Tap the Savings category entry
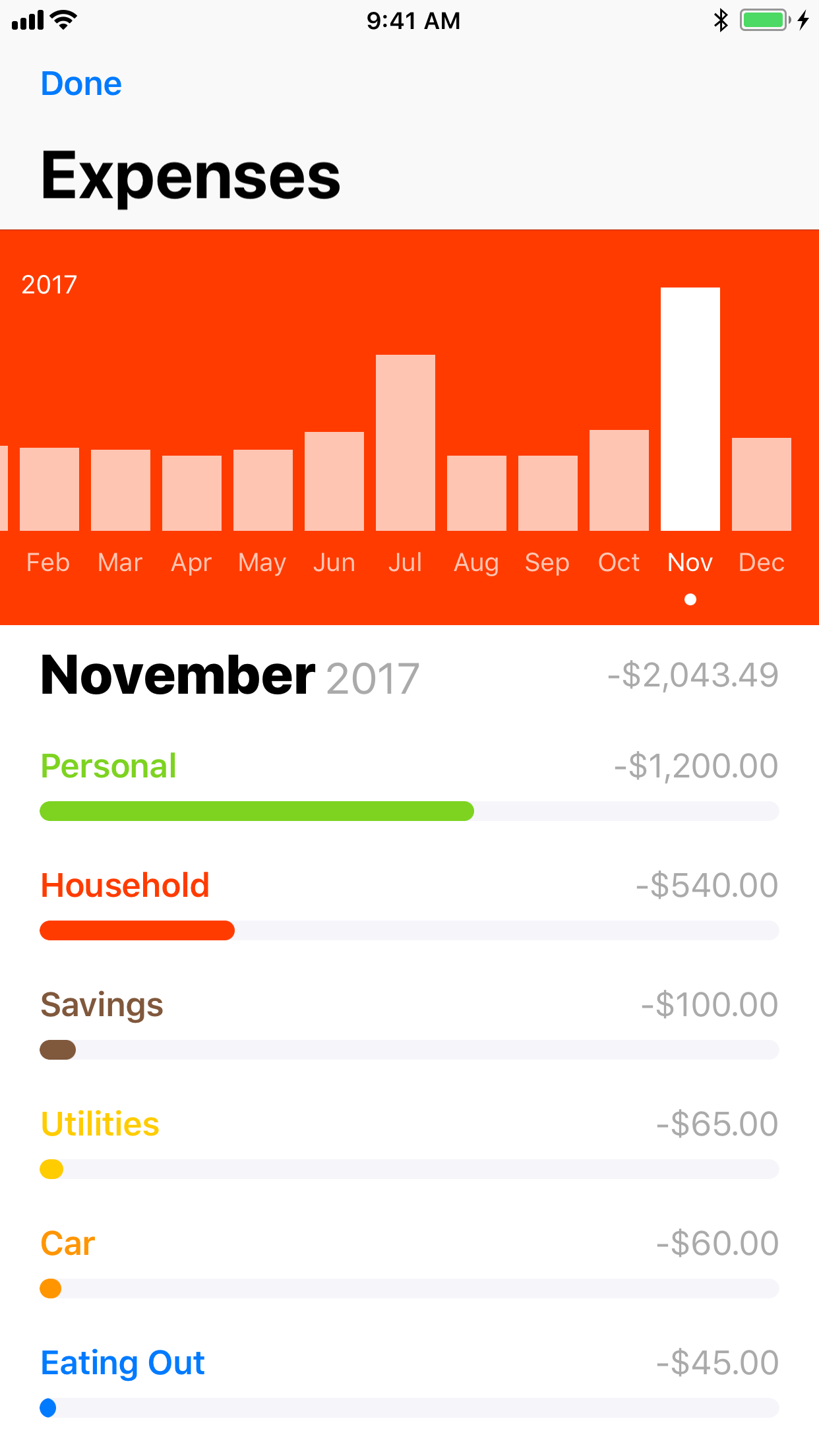 coord(102,1005)
